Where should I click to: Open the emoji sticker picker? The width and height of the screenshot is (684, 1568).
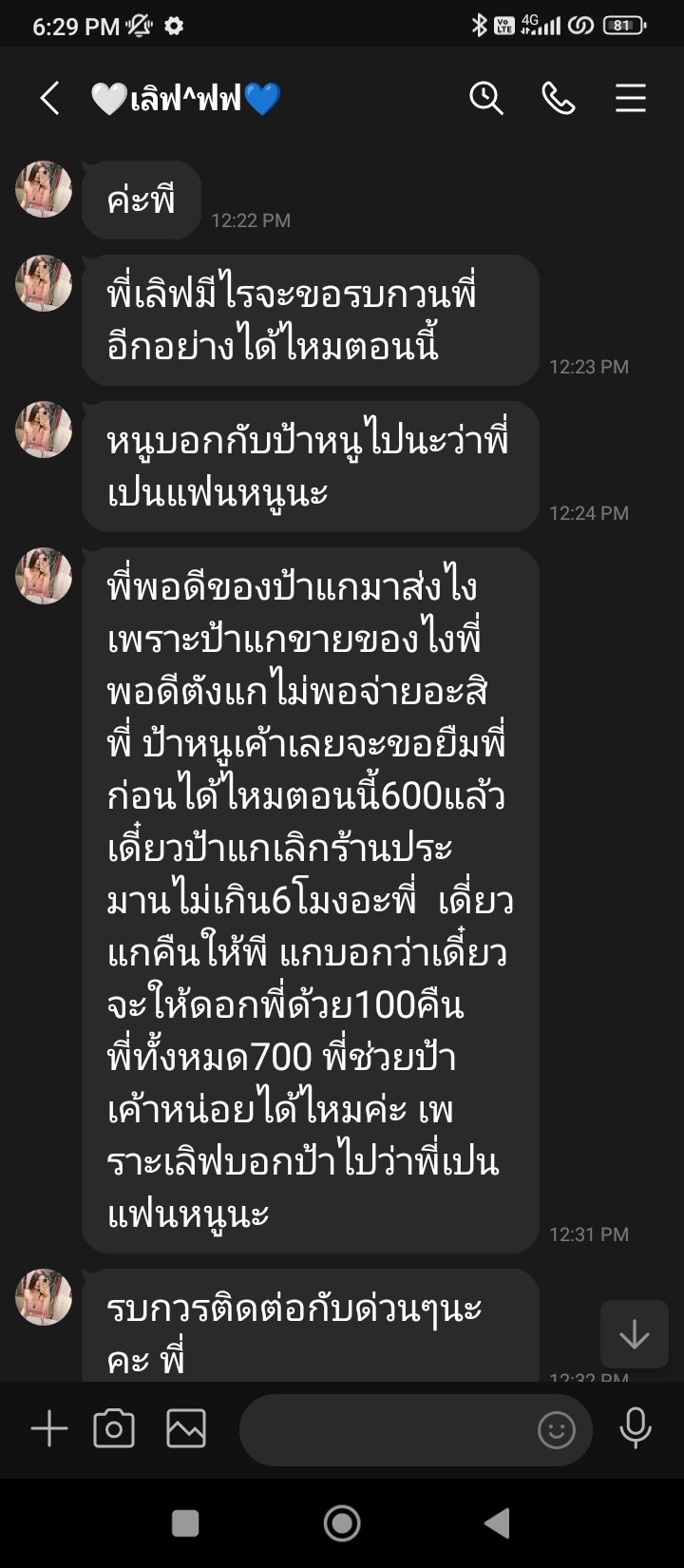557,1429
